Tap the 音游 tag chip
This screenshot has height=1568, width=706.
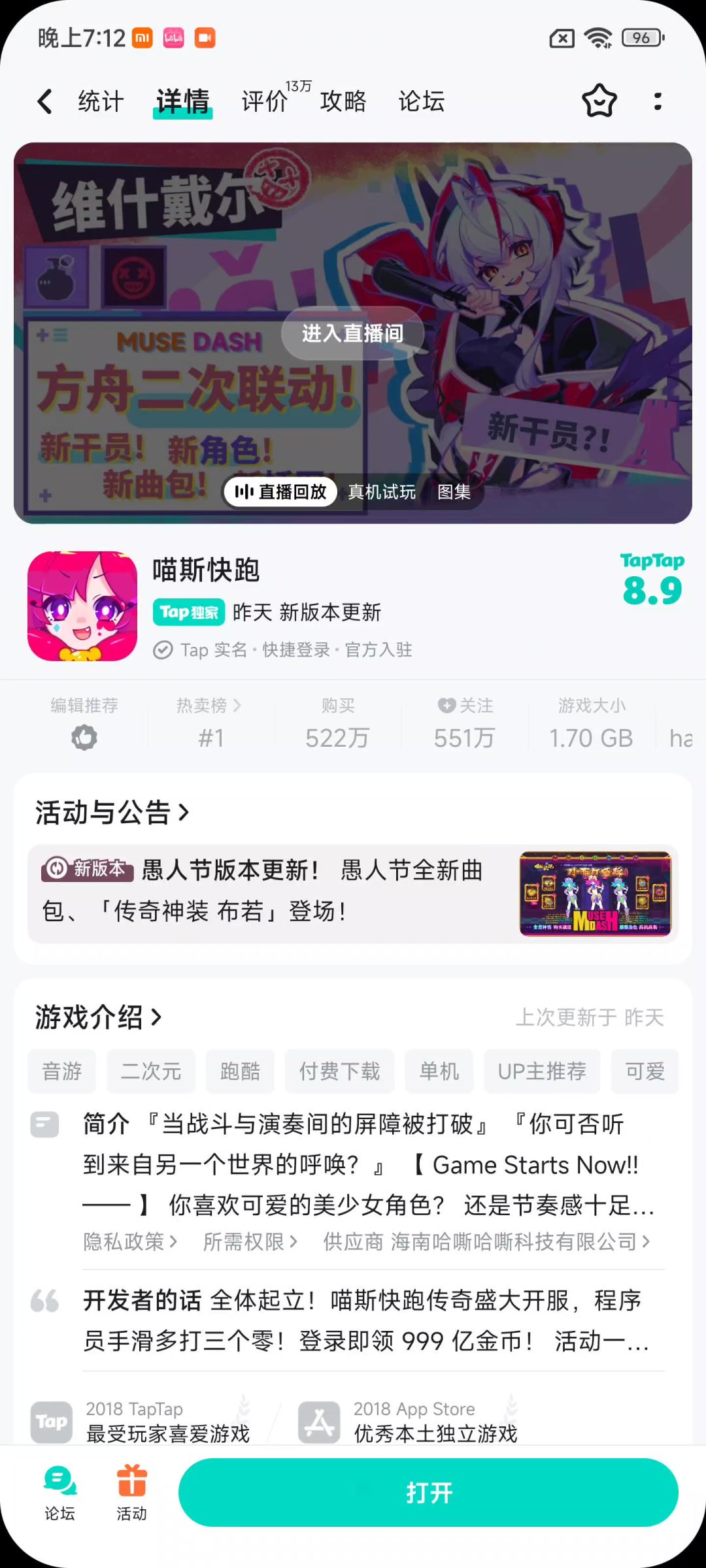(x=62, y=1071)
